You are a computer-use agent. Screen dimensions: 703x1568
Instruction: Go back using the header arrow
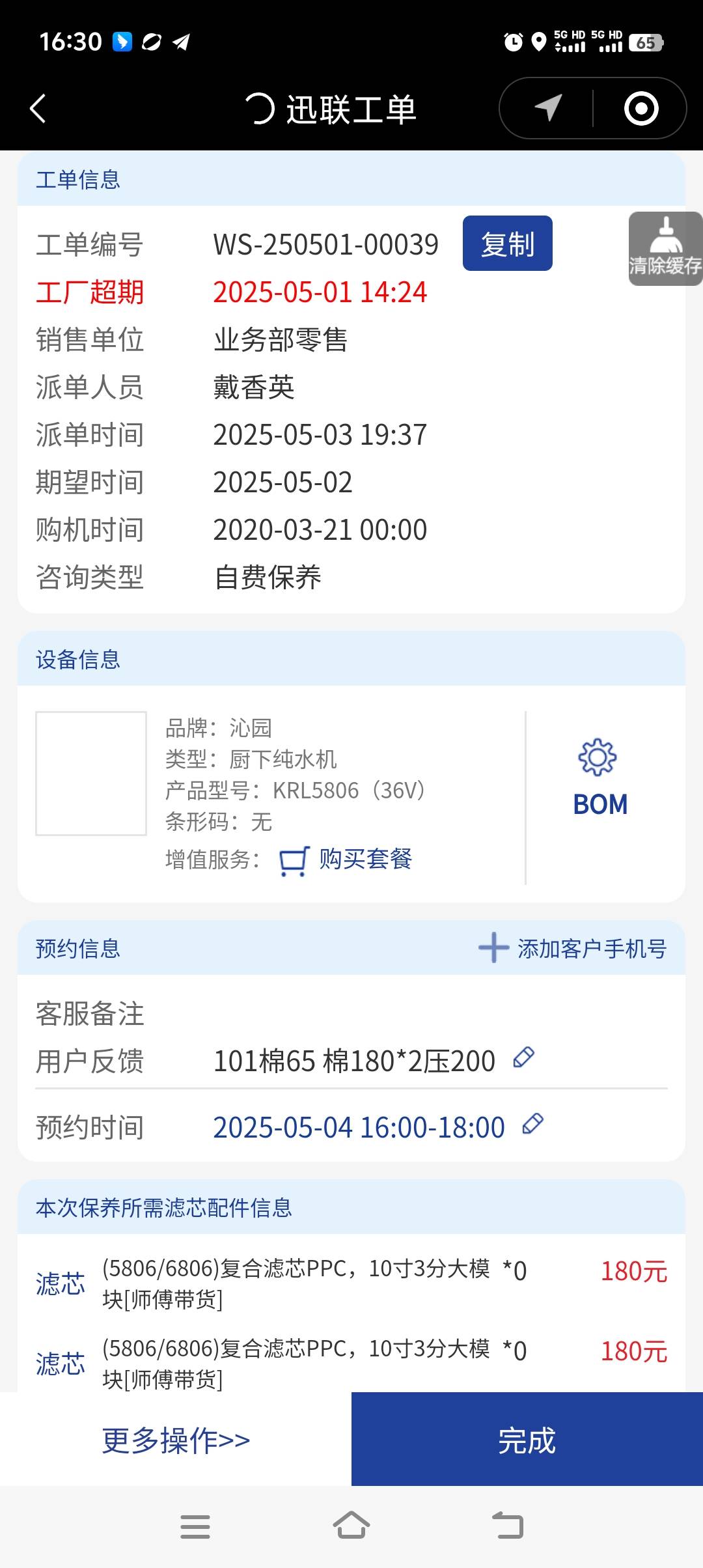click(x=38, y=109)
